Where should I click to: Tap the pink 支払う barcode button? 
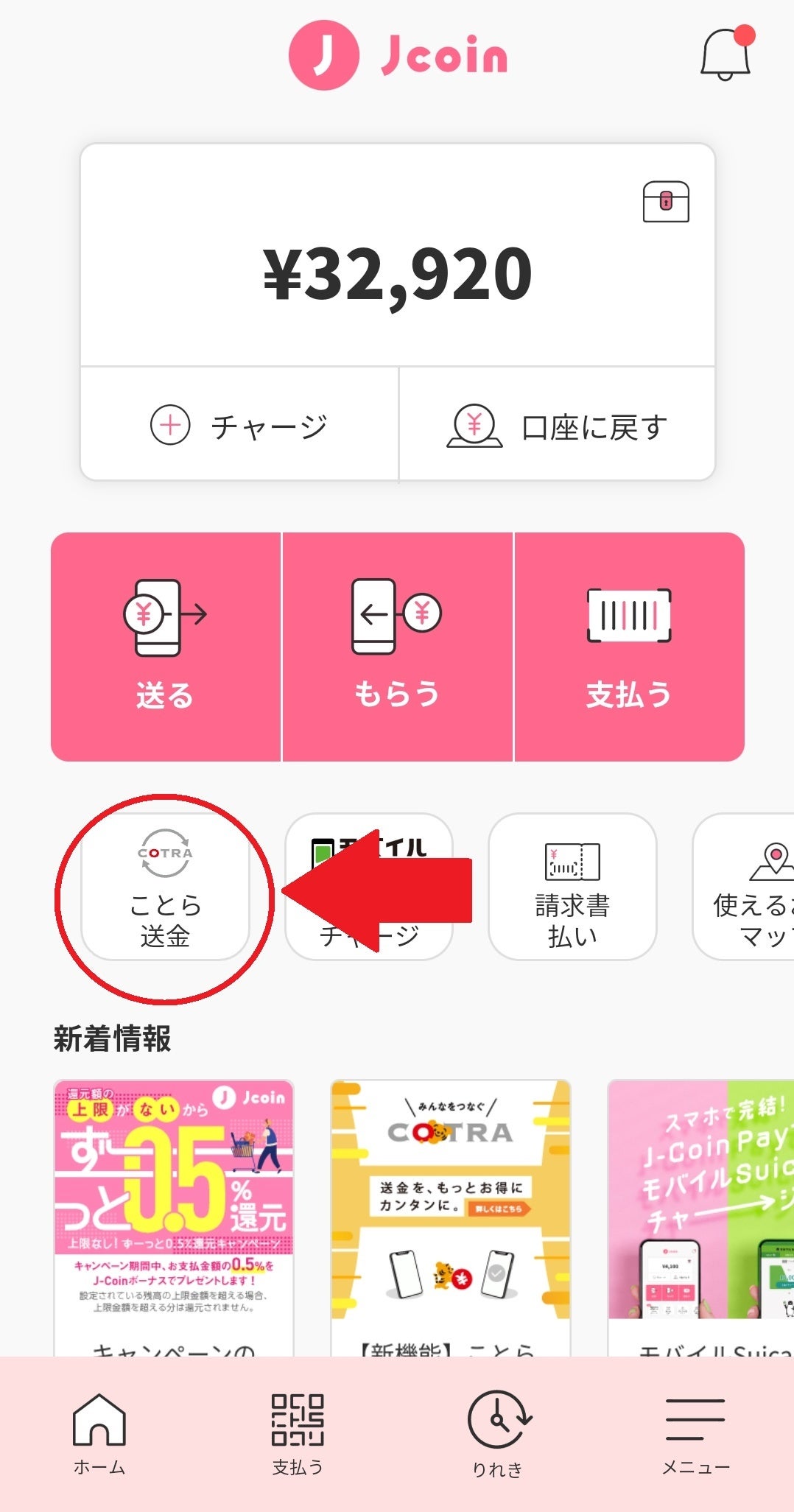[x=629, y=647]
